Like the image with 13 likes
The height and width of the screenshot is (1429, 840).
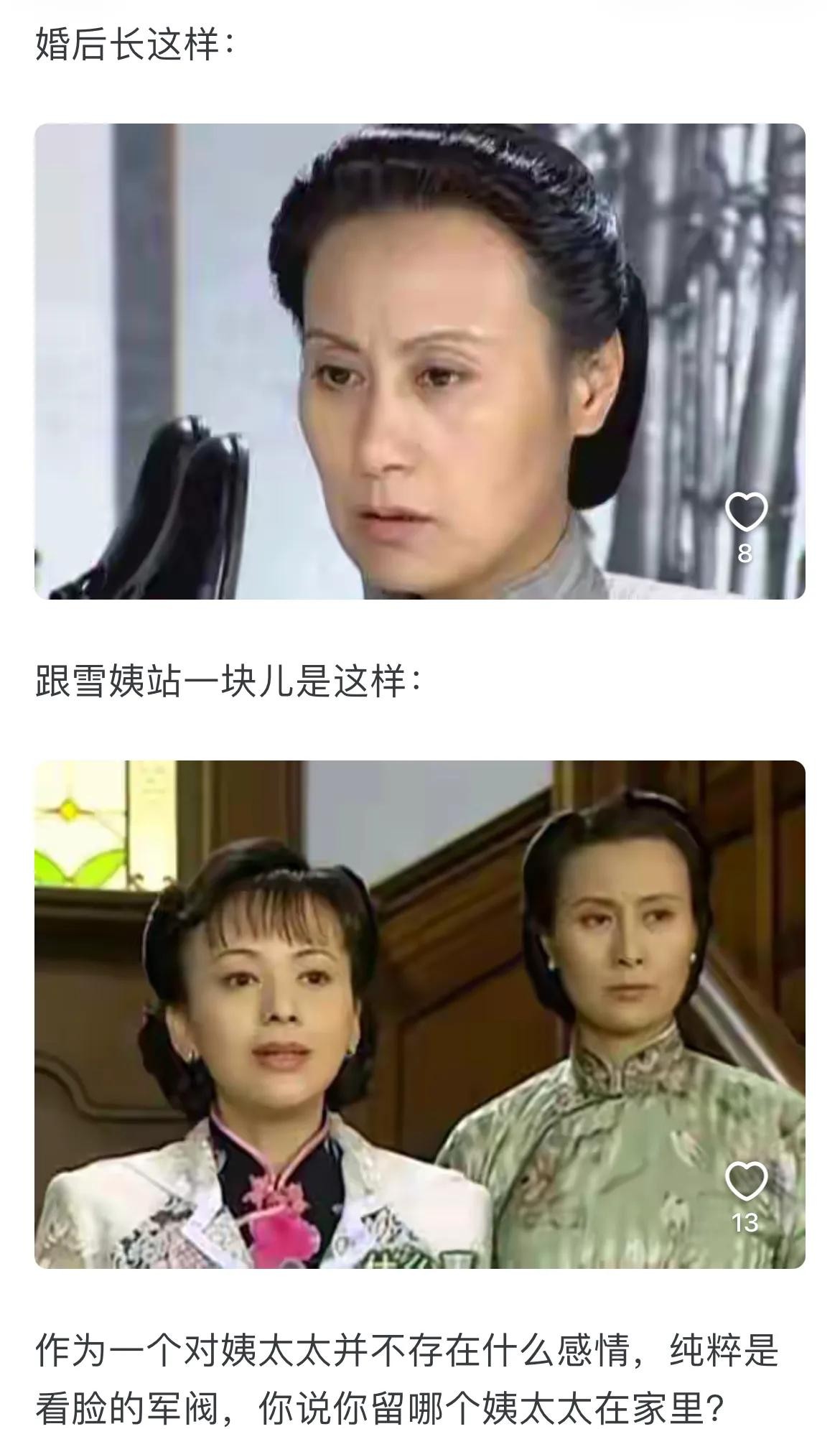(x=745, y=1181)
